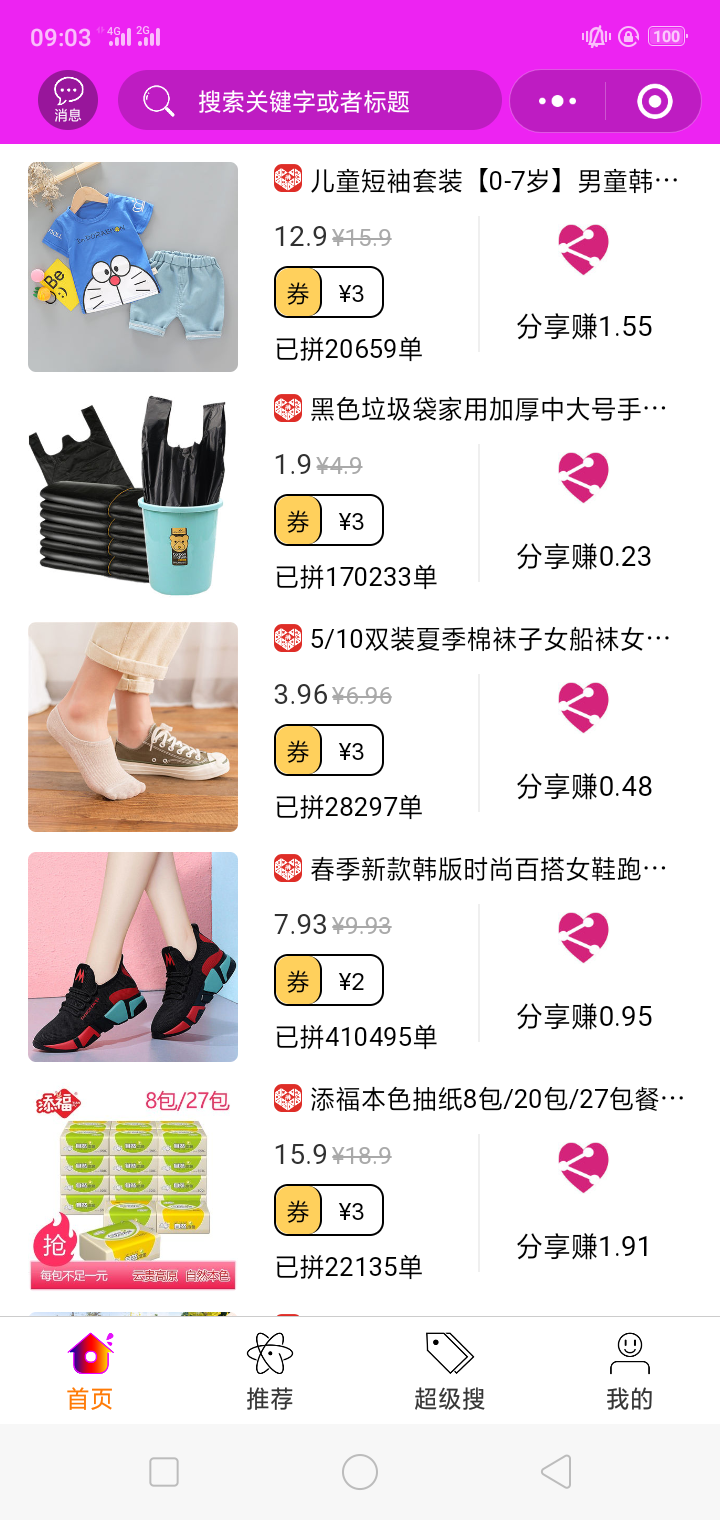Share the 棉袜子 item to earn 0.48
Screen dimensions: 720x1520
point(584,742)
